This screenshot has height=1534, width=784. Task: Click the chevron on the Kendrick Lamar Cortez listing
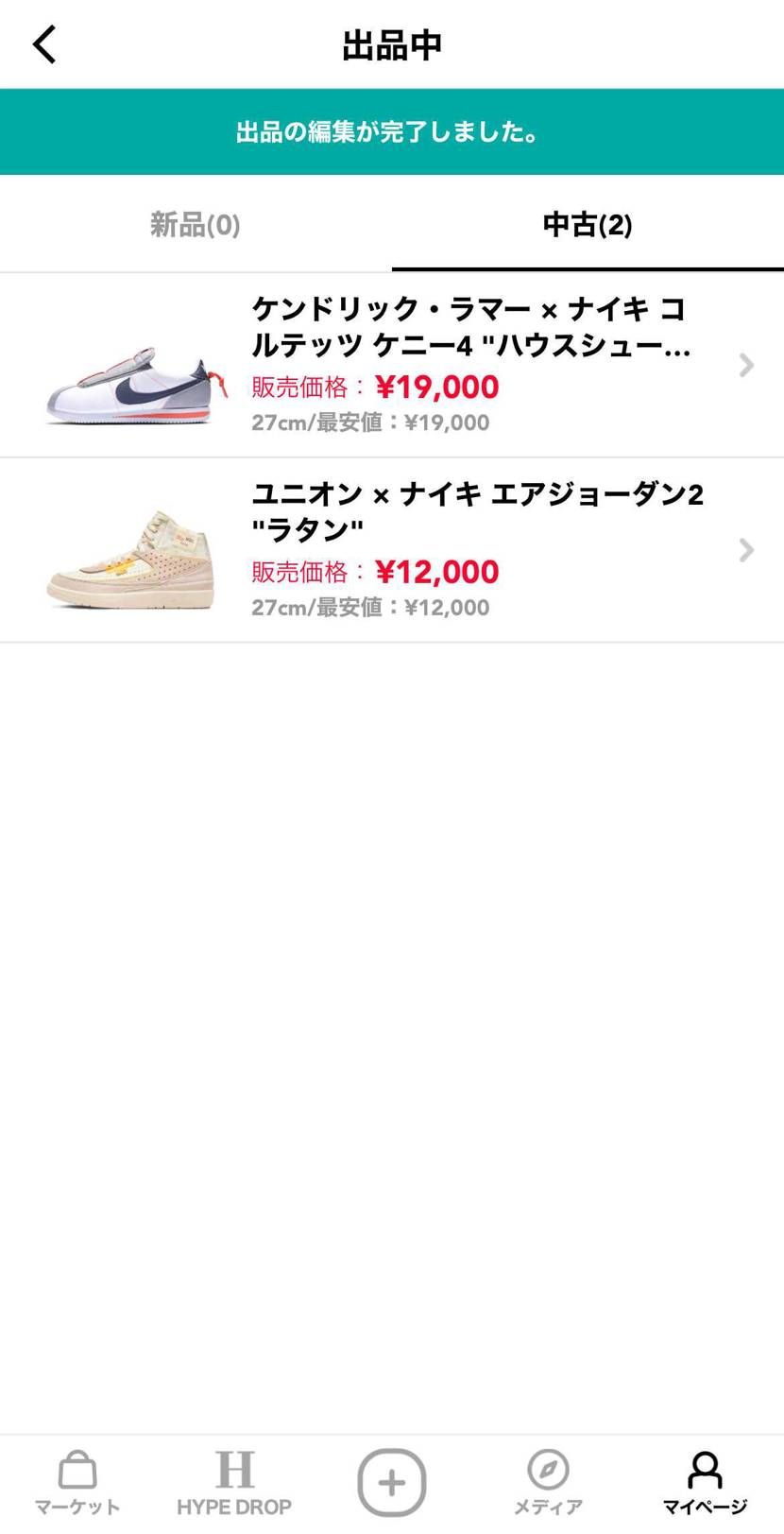[747, 365]
